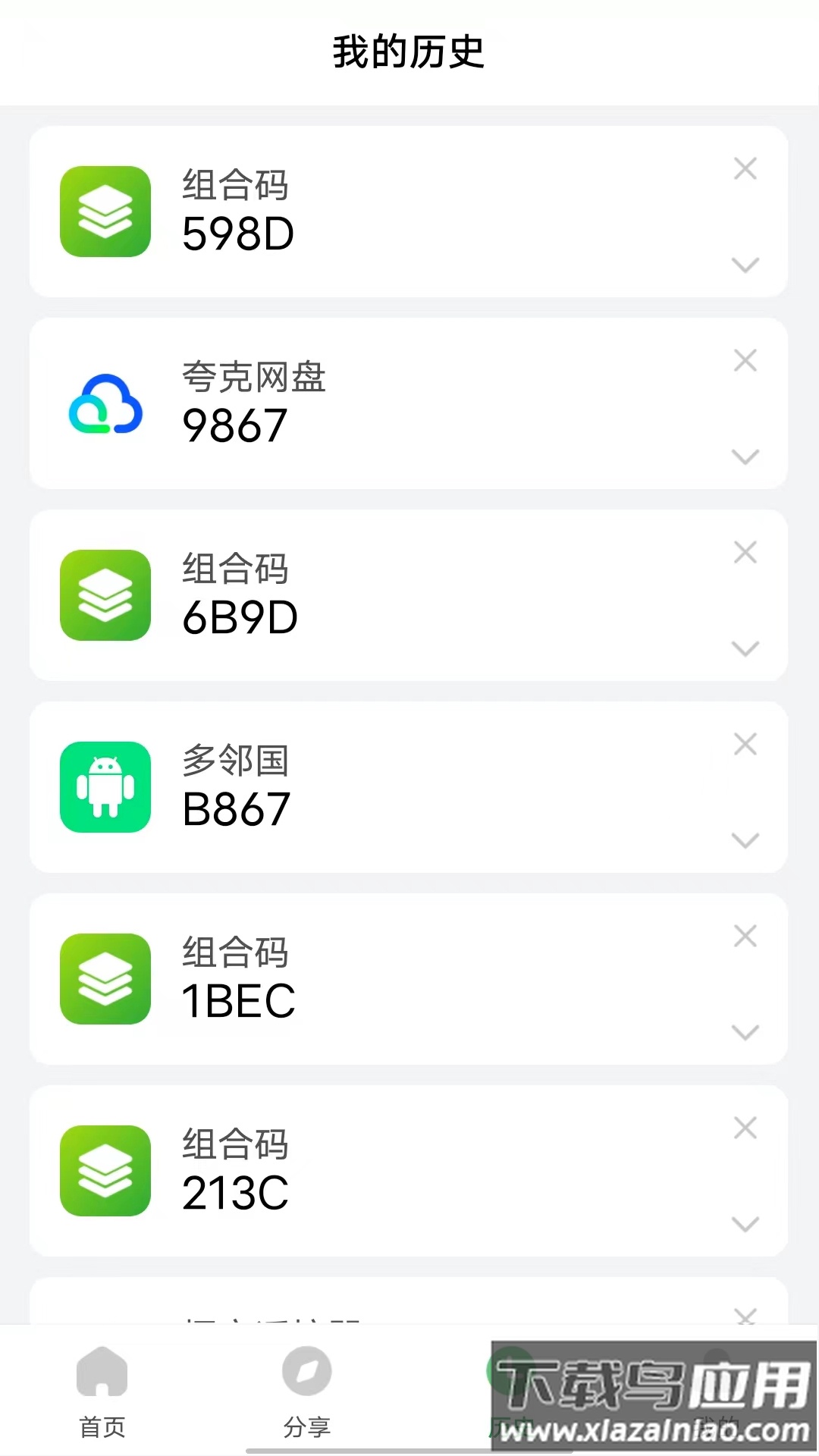Expand details of the 598D record
819x1456 pixels.
(745, 265)
